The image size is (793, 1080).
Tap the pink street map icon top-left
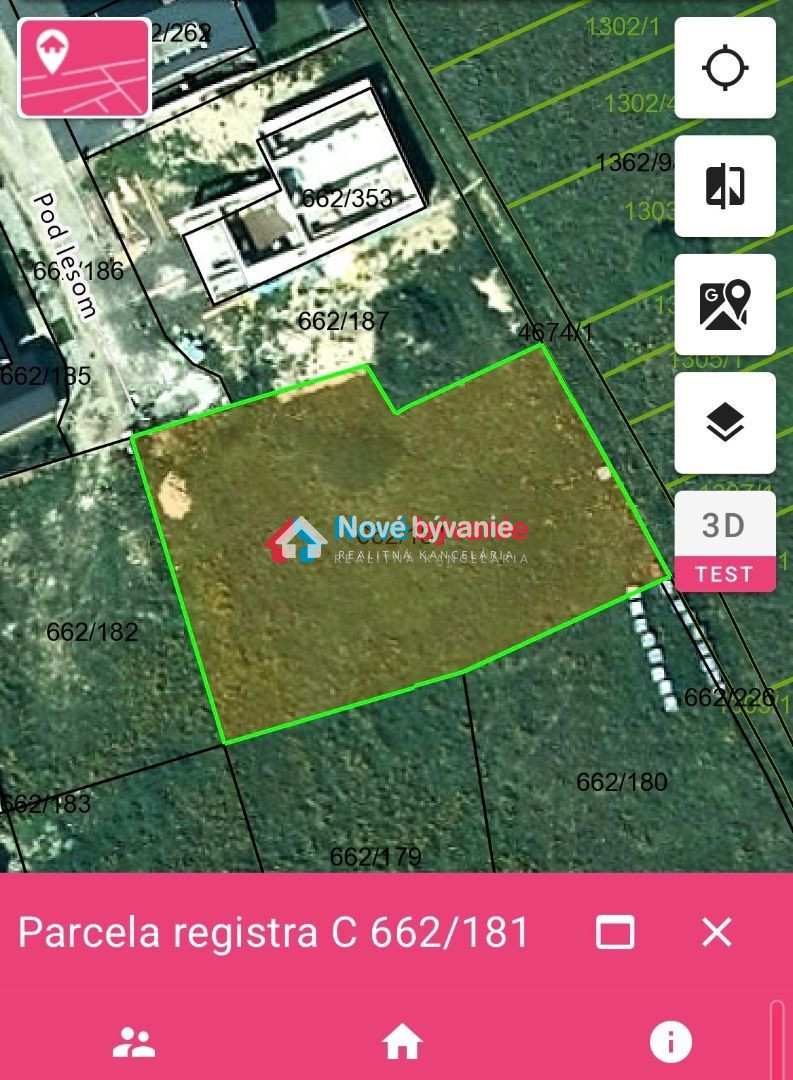(x=84, y=70)
